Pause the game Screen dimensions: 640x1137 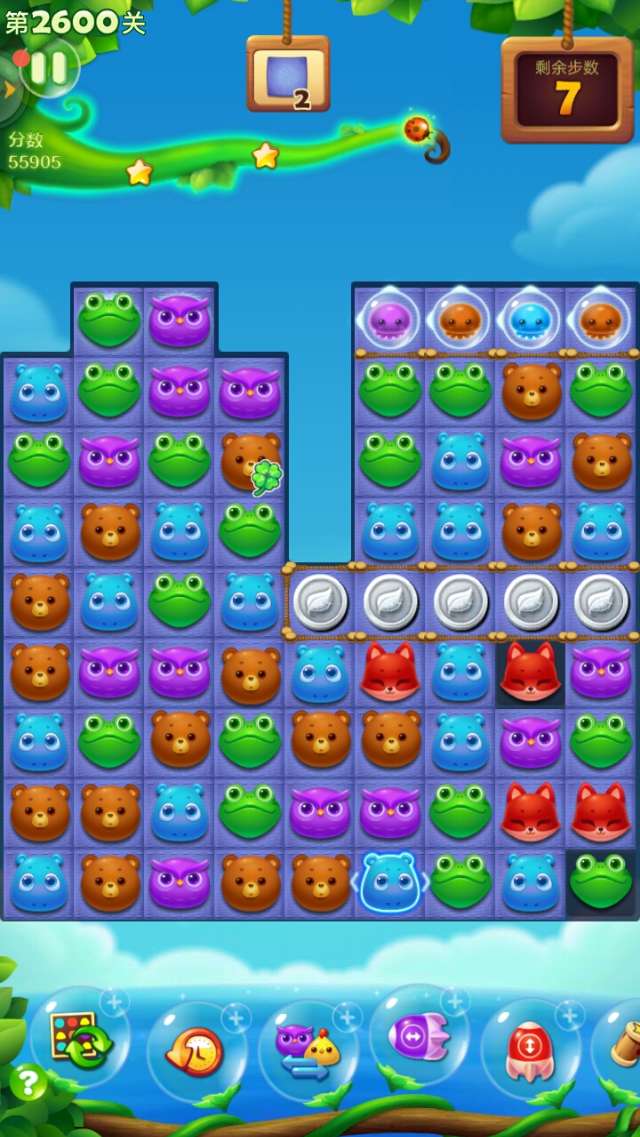click(48, 68)
